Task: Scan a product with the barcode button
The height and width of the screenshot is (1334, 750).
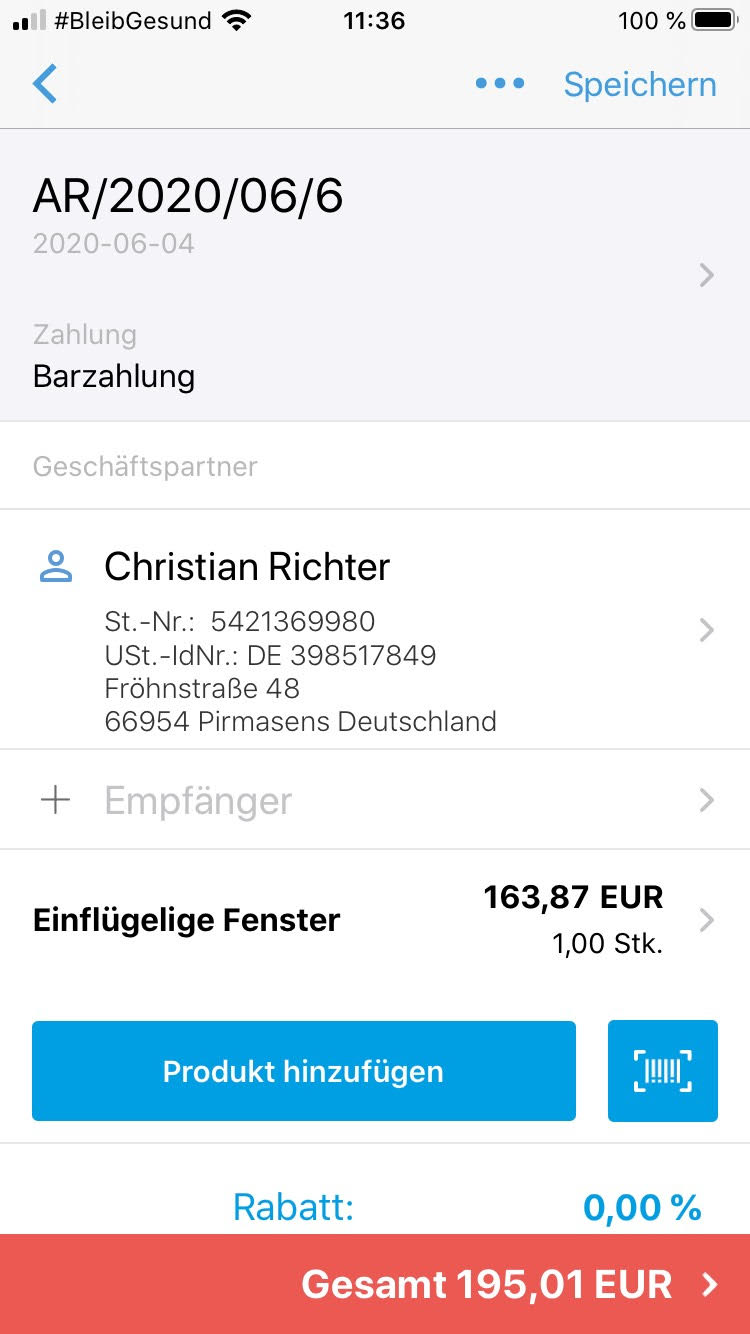Action: click(663, 1071)
